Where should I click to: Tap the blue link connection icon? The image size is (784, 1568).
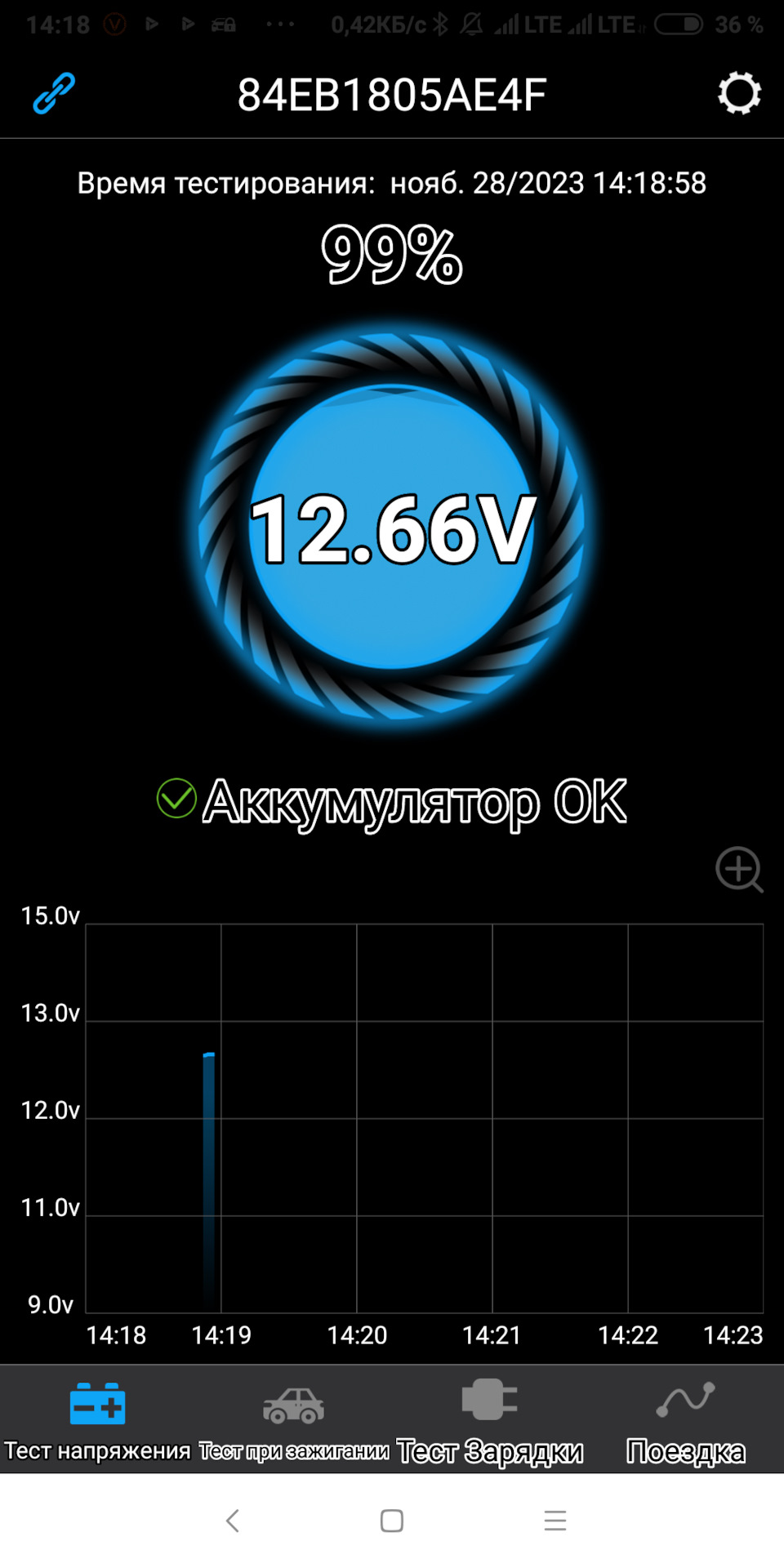tap(54, 93)
